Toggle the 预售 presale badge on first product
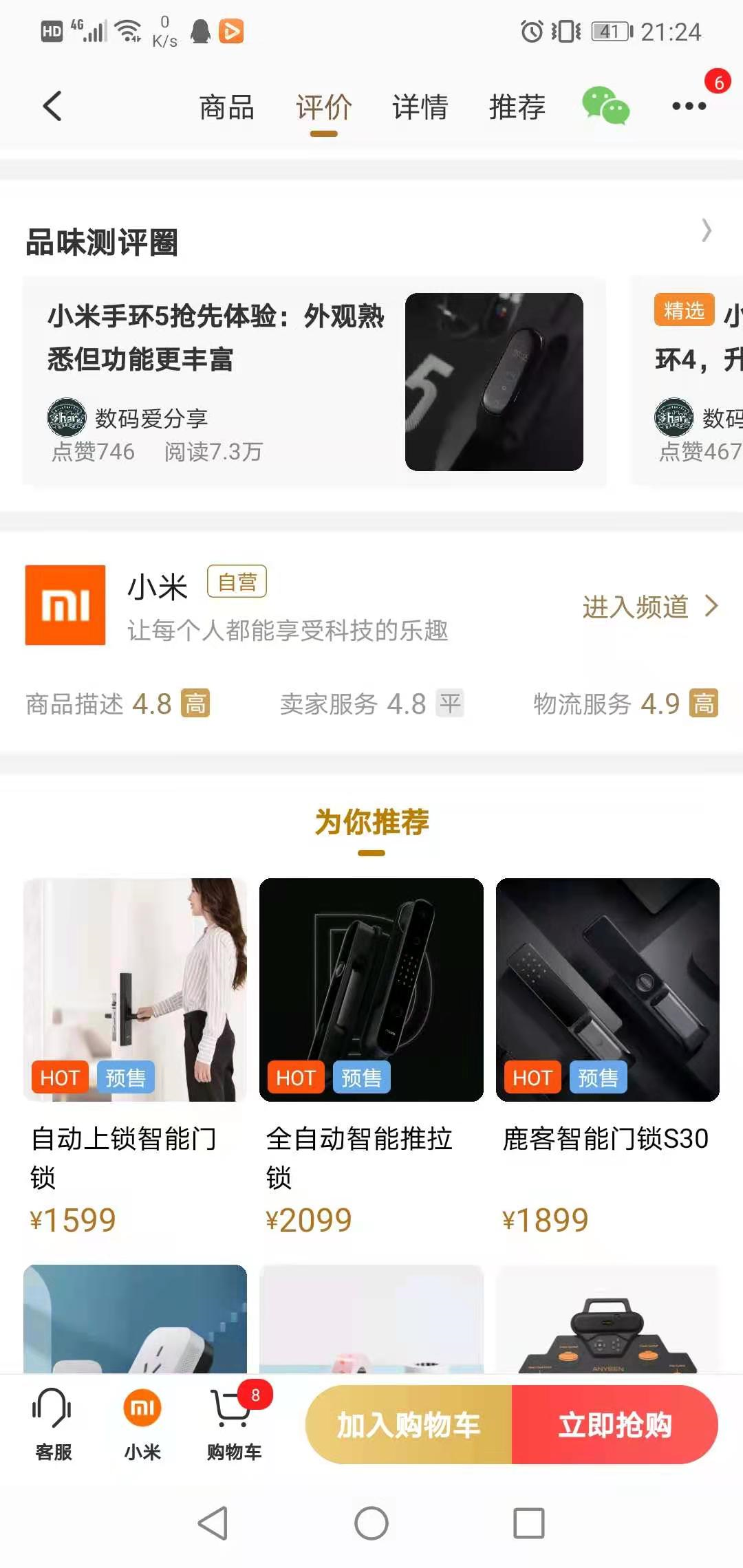This screenshot has height=1568, width=743. tap(127, 1078)
